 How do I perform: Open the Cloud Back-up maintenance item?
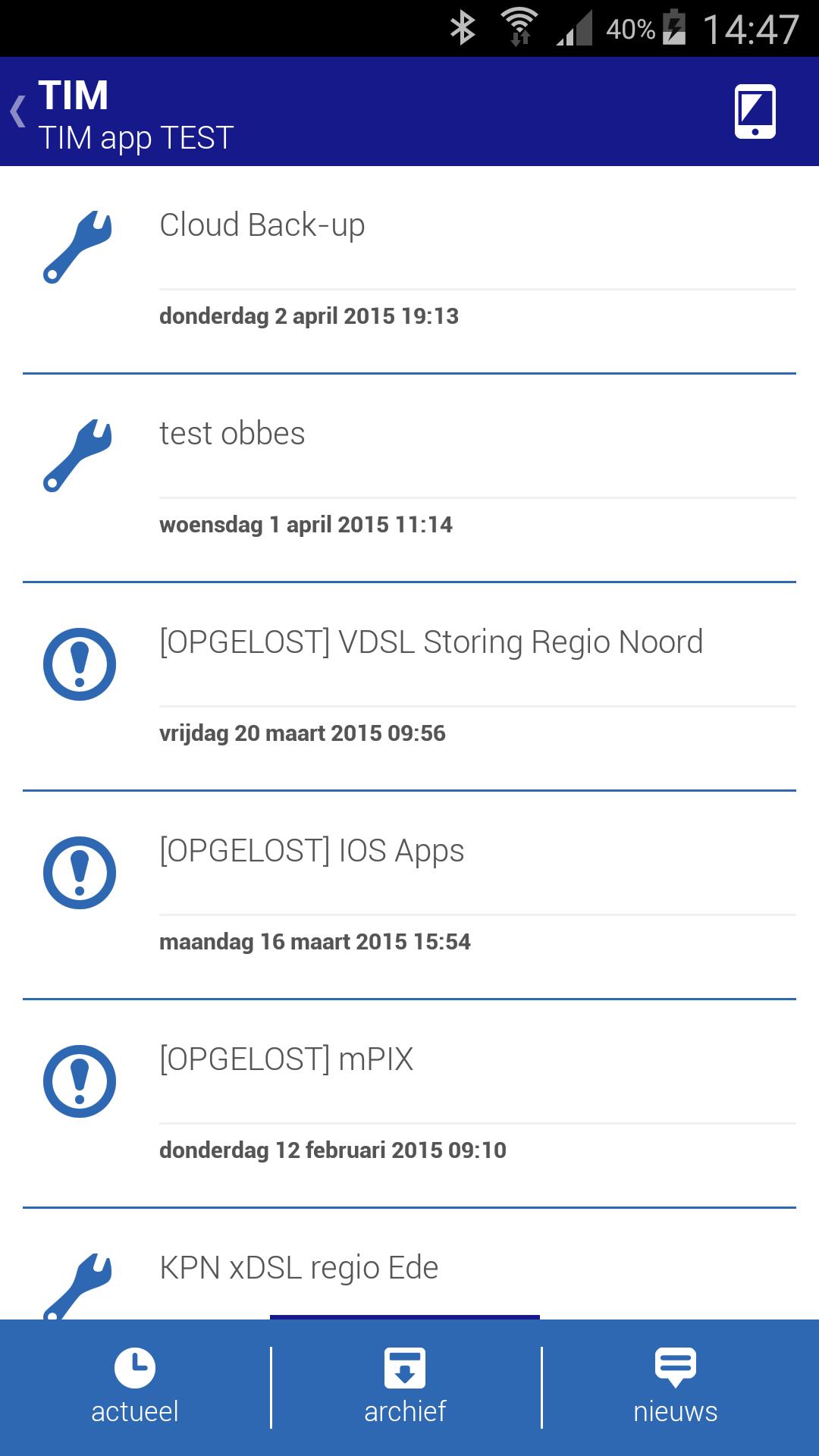tap(409, 269)
